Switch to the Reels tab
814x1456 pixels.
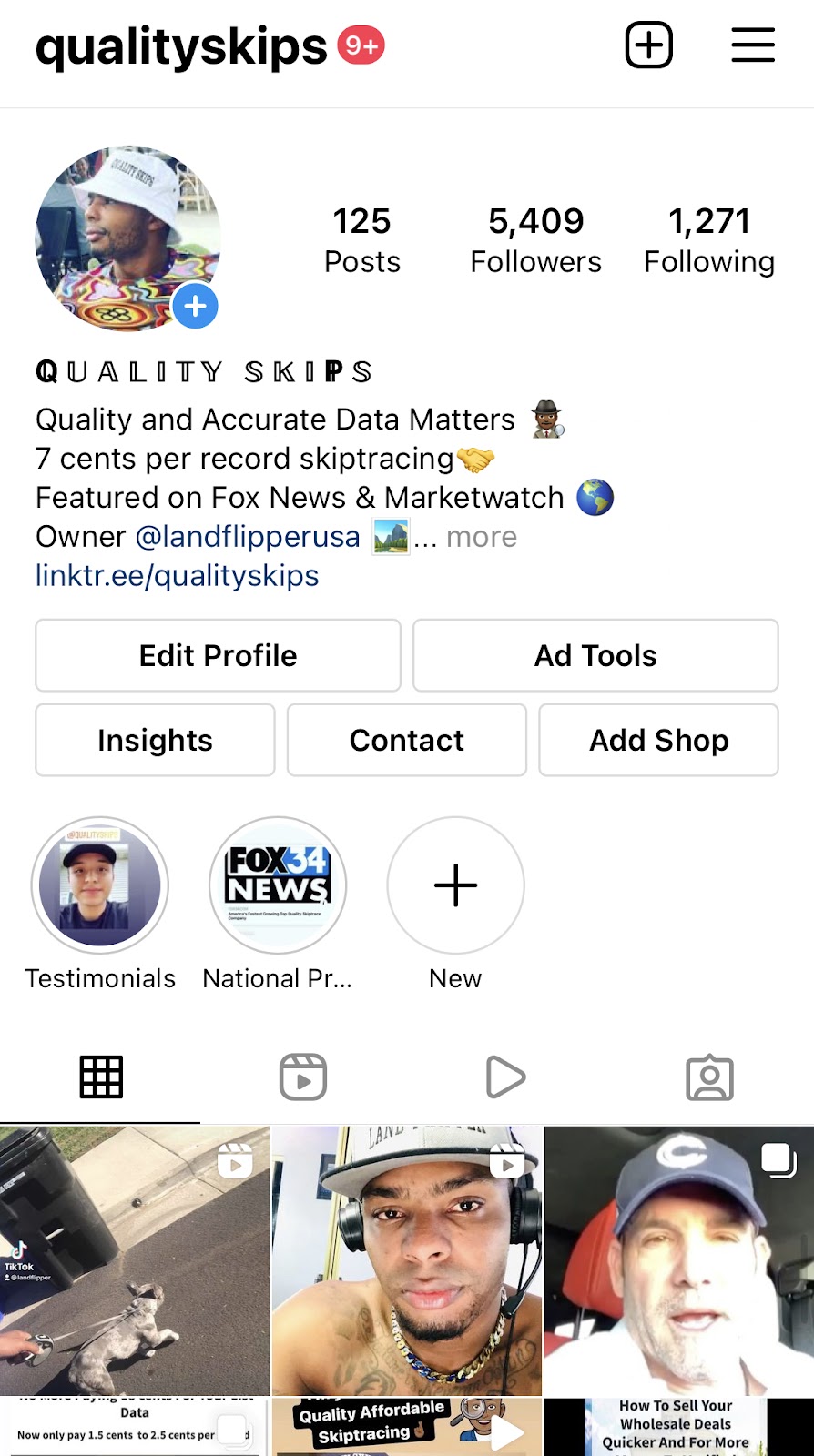303,1077
